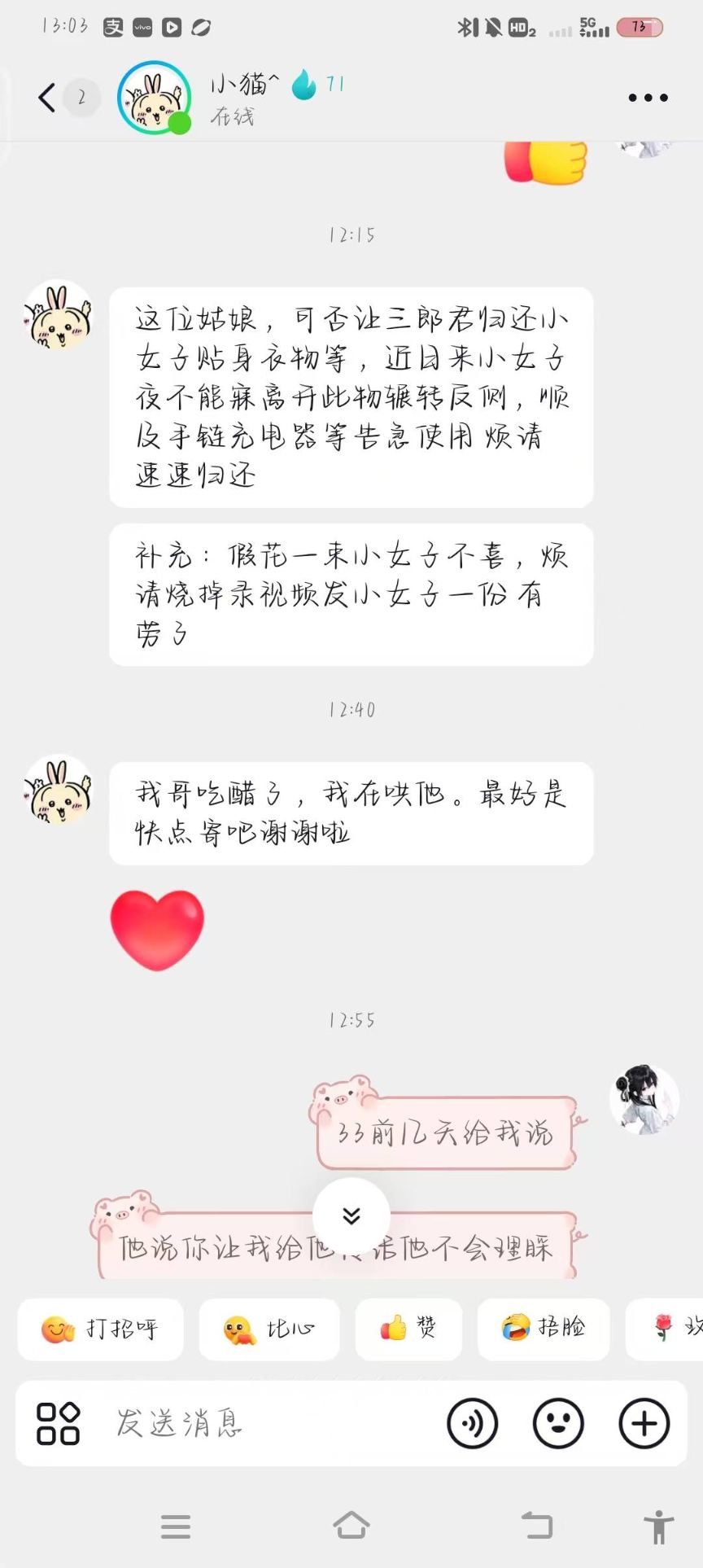Screen dimensions: 703x1568
Task: Open the emoji picker
Action: click(558, 1423)
